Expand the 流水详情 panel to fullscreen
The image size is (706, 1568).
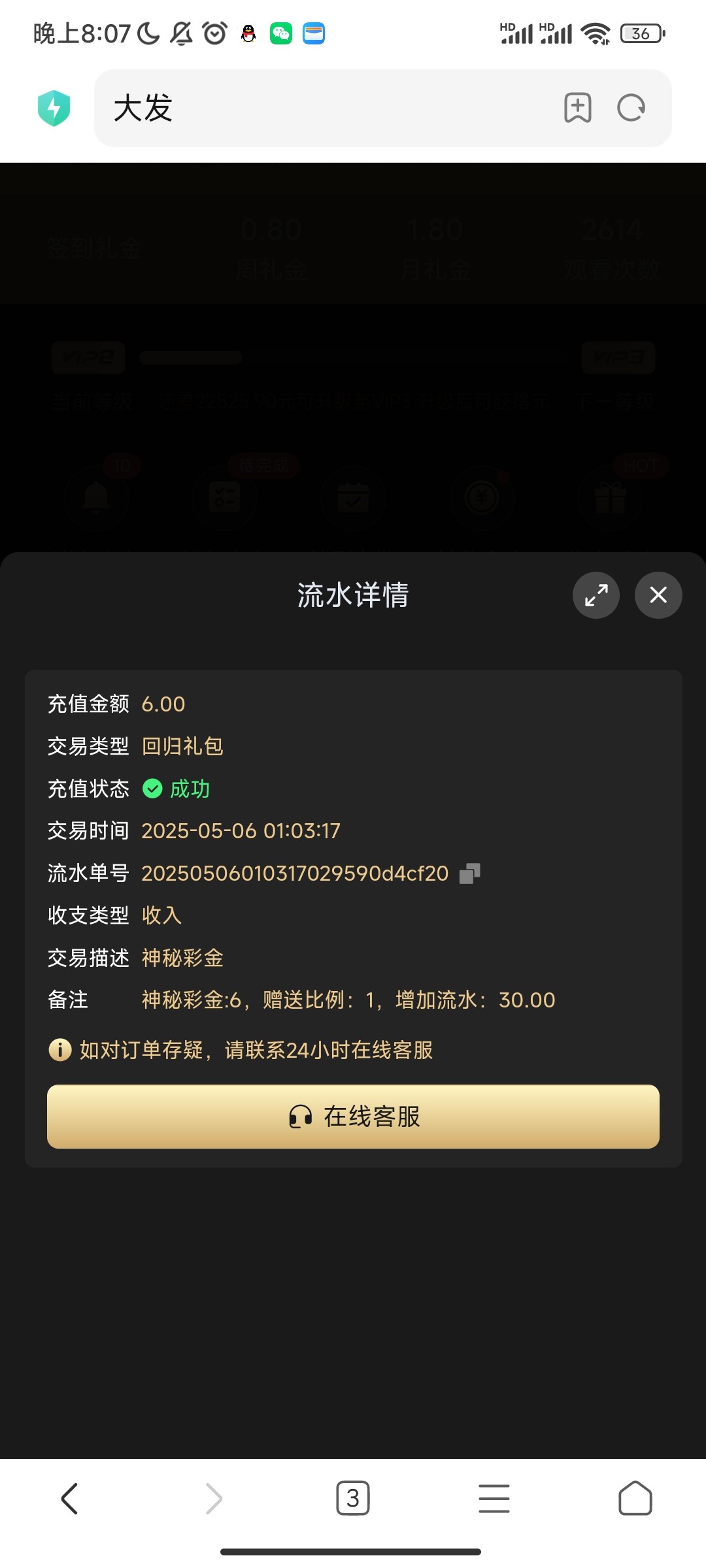click(x=596, y=595)
